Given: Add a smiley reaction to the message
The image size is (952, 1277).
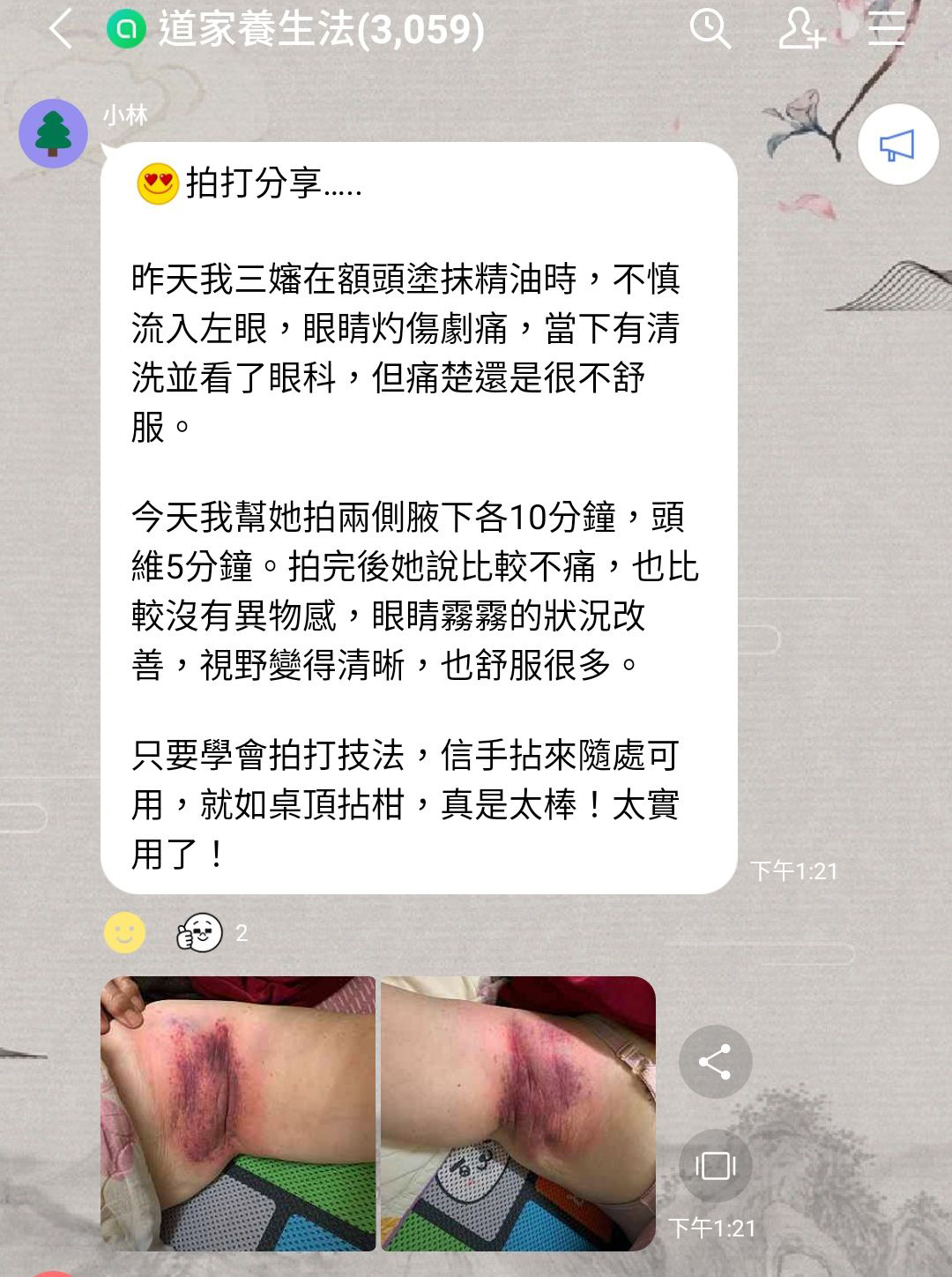Looking at the screenshot, I should coord(124,932).
